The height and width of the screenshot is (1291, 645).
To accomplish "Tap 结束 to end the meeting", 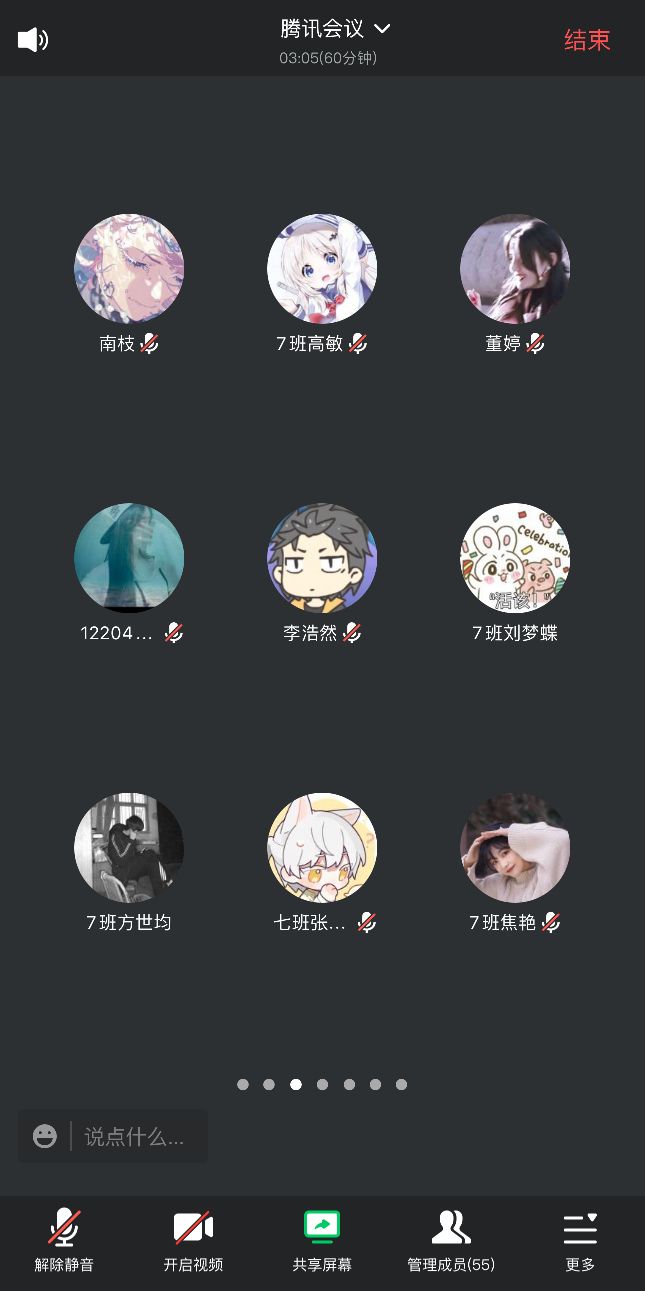I will coord(587,40).
